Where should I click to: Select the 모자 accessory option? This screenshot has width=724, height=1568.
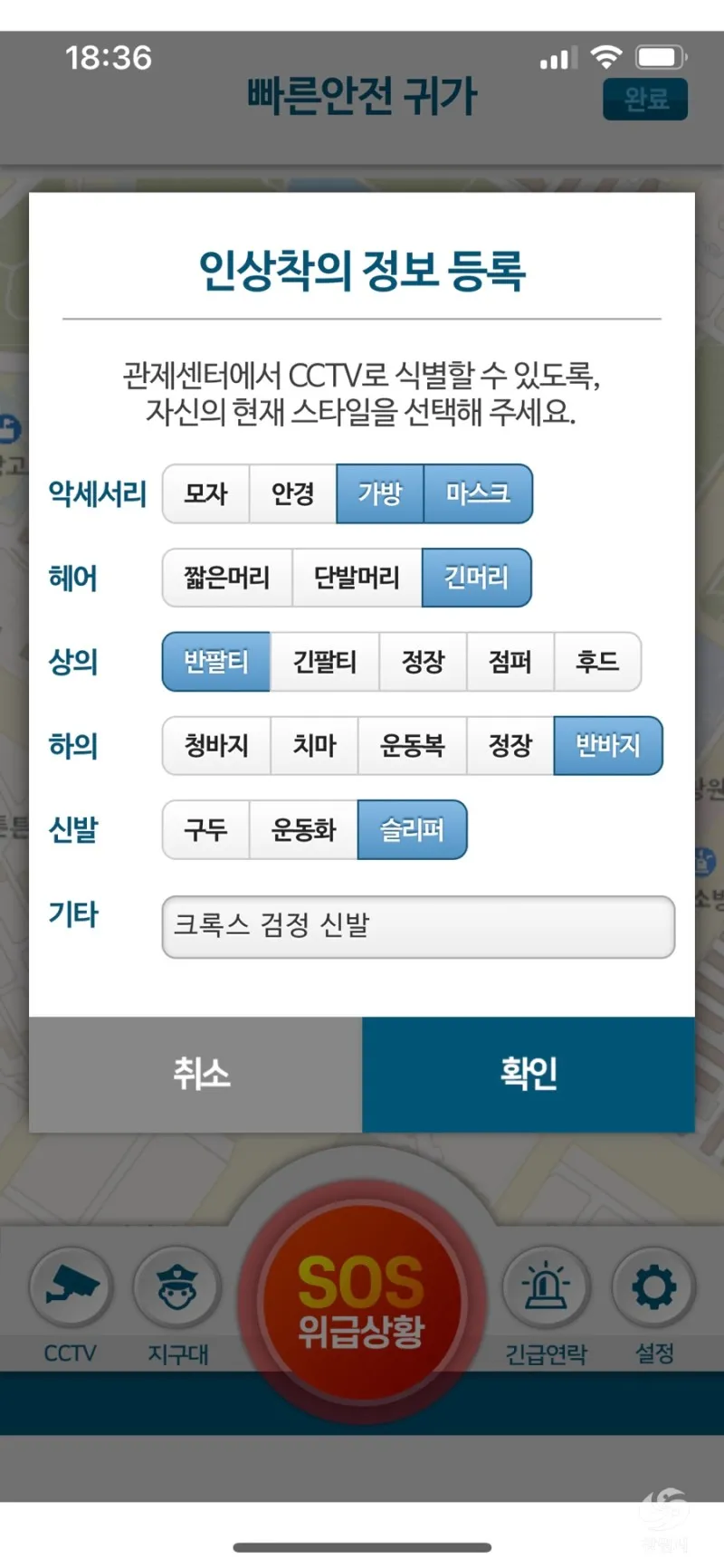tap(205, 493)
